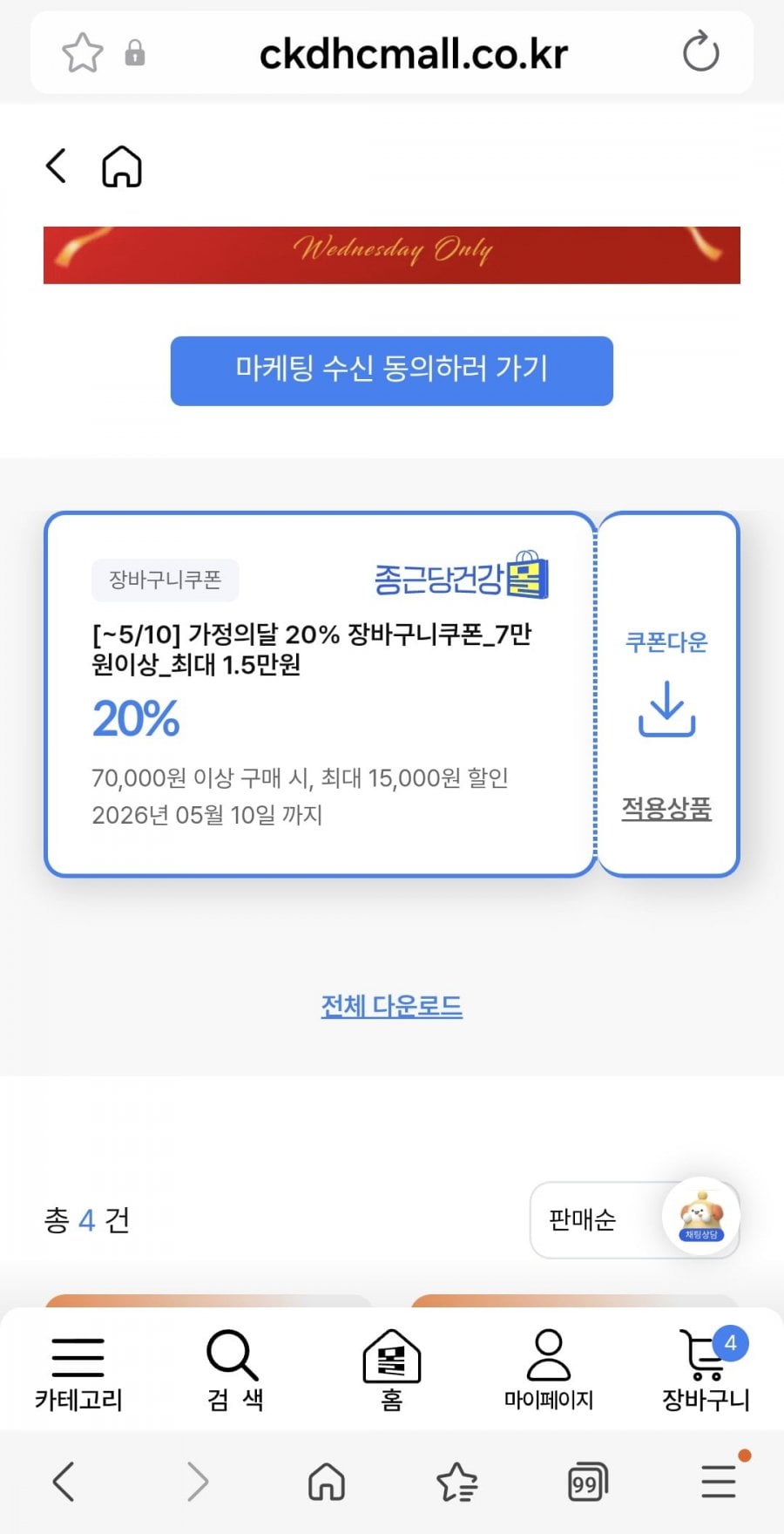784x1534 pixels.
Task: Download the 20% cart coupon via 쿠폰다운
Action: 666,689
